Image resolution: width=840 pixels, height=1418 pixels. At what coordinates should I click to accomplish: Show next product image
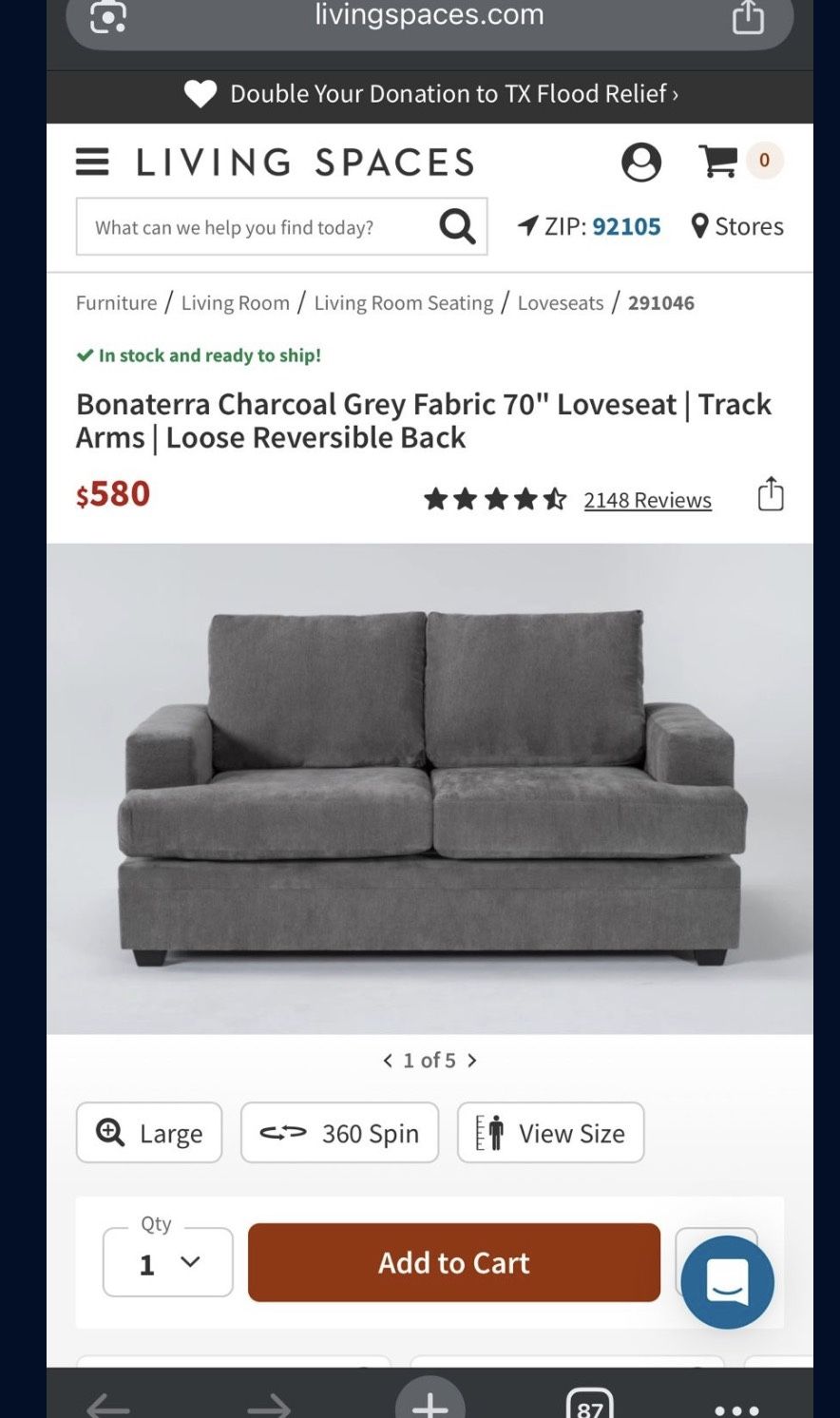tap(472, 1060)
